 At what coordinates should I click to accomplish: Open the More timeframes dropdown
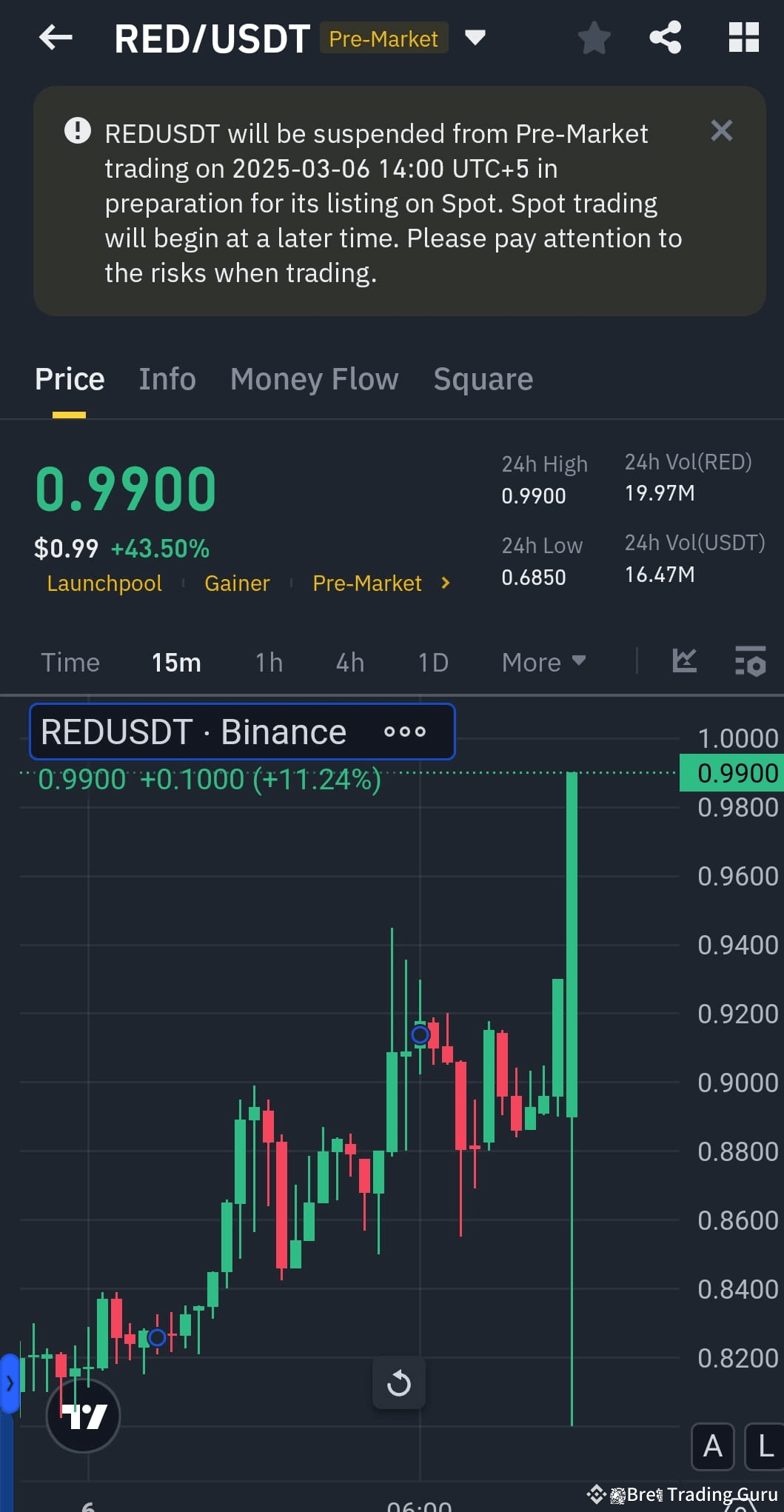pos(543,662)
